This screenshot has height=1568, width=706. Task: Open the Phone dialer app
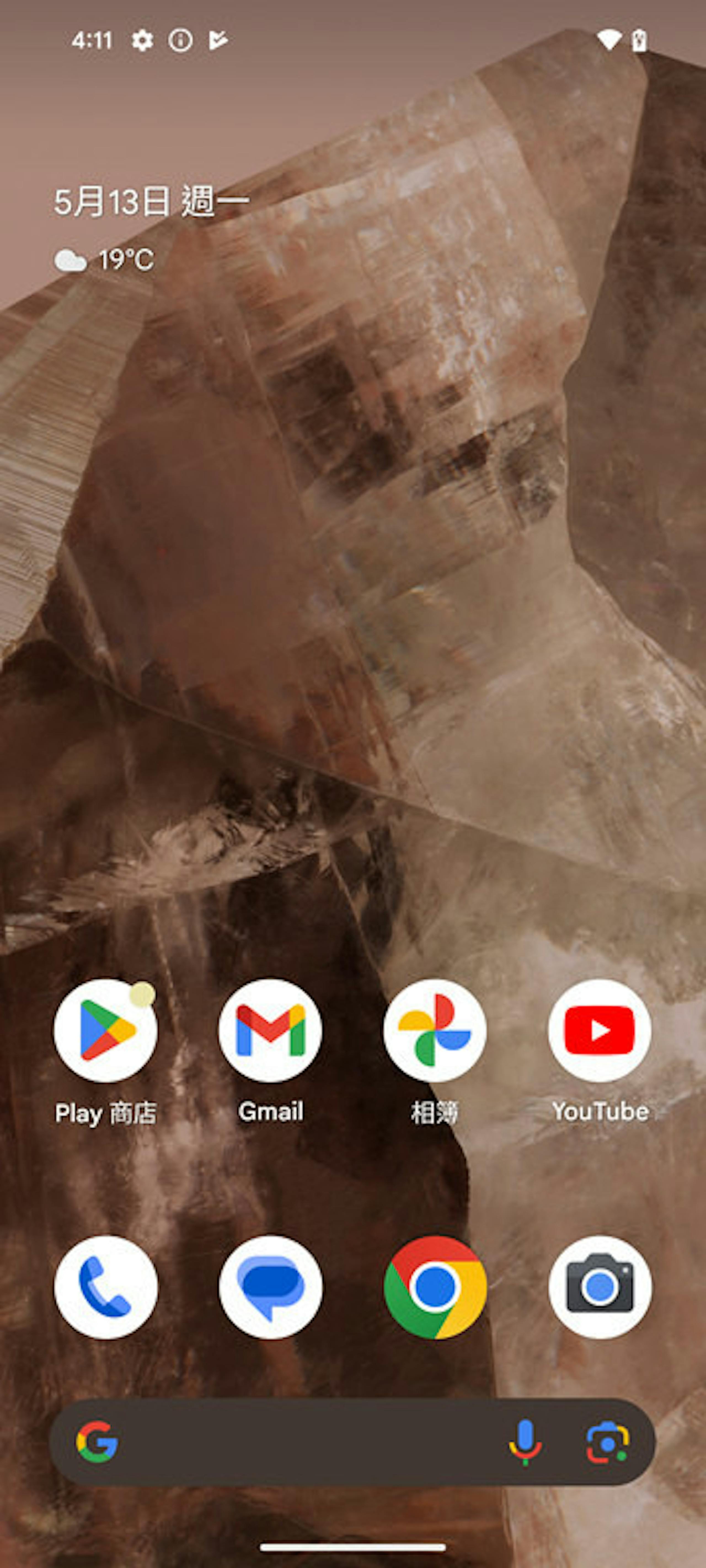105,1287
